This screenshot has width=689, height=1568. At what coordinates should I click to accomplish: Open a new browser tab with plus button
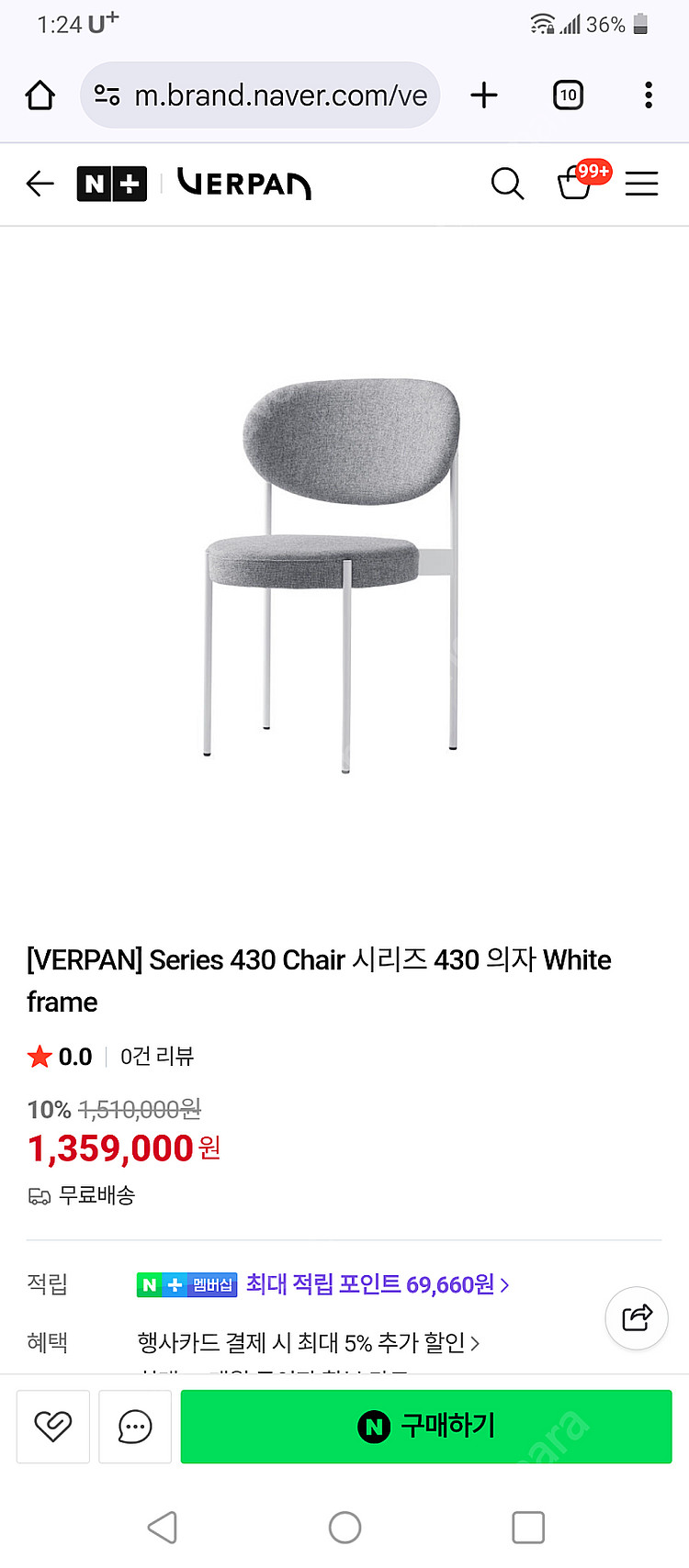[x=484, y=95]
